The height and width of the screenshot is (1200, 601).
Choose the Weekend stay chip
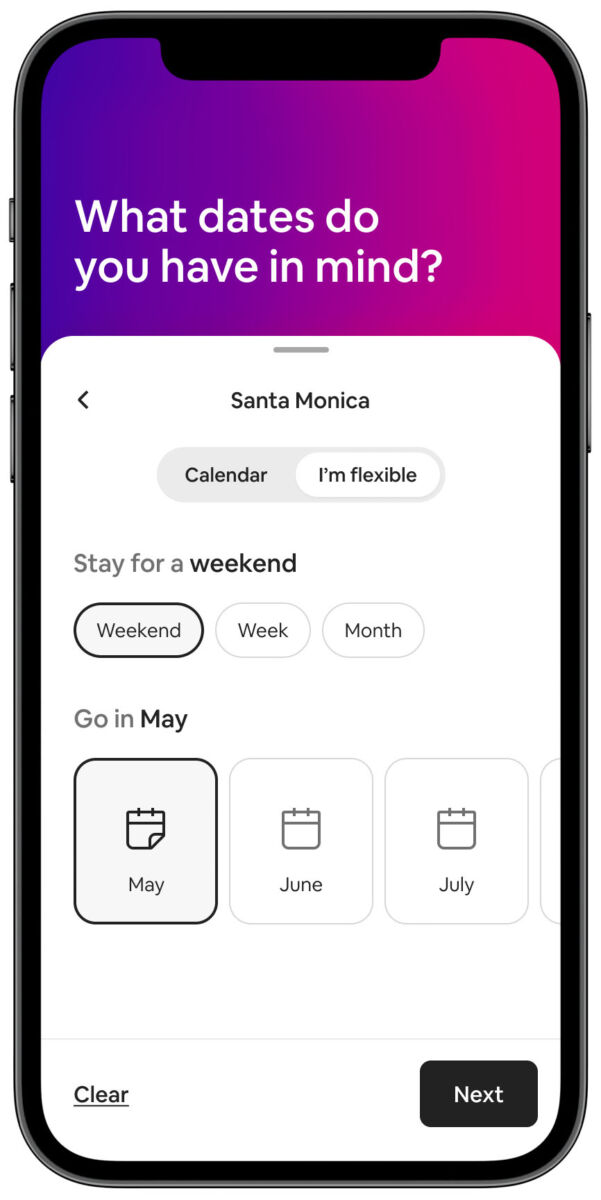(139, 631)
